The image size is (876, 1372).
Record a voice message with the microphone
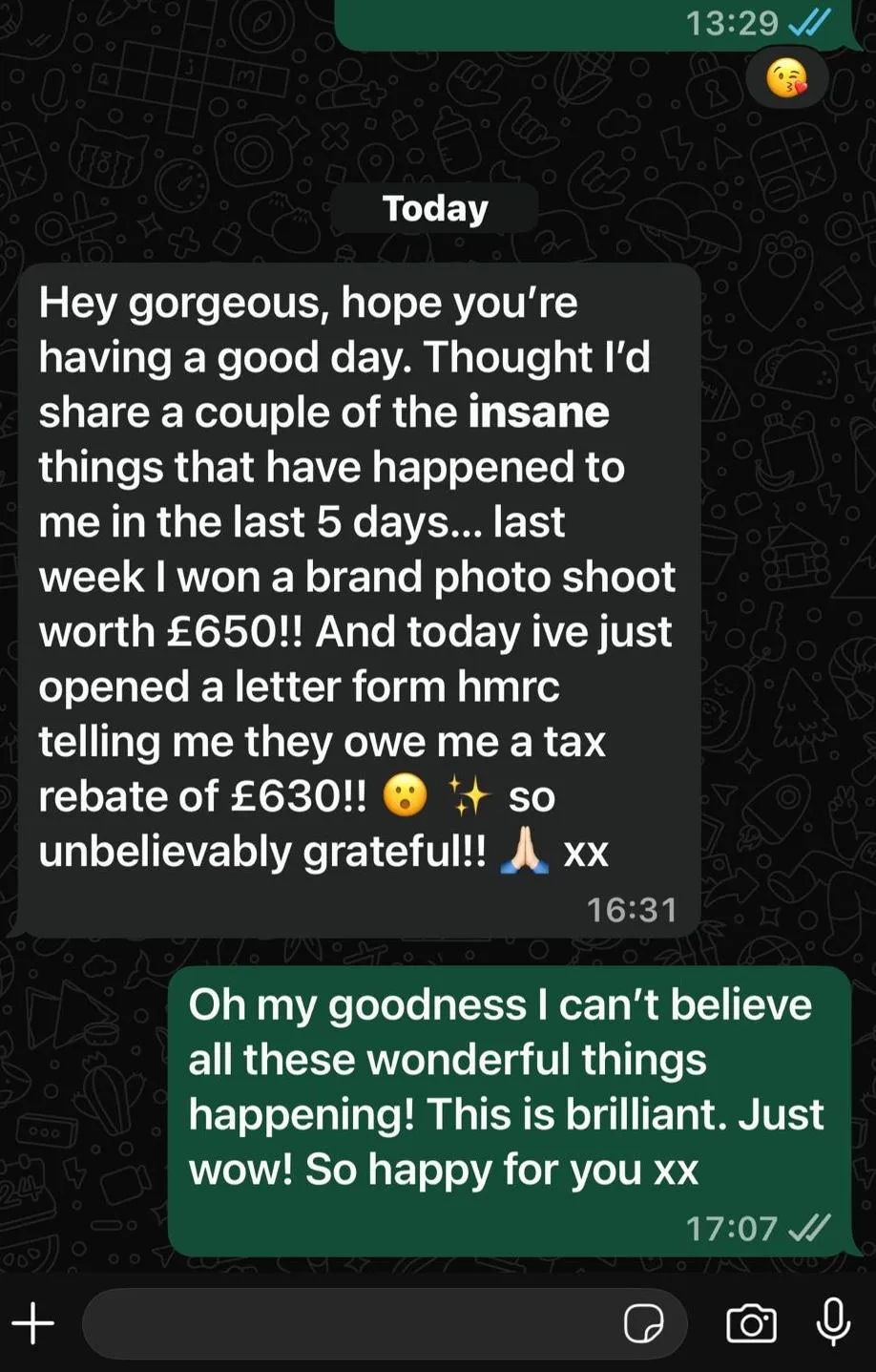pyautogui.click(x=833, y=1322)
